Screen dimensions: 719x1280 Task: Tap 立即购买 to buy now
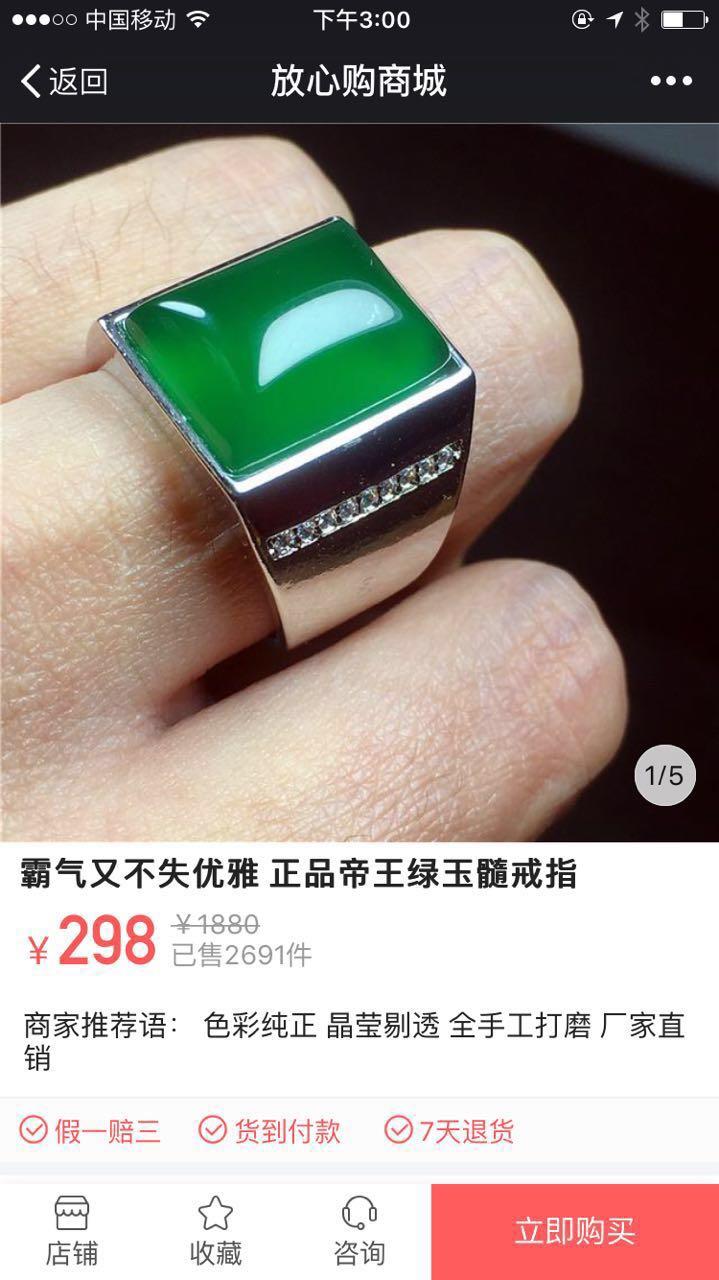click(575, 1231)
